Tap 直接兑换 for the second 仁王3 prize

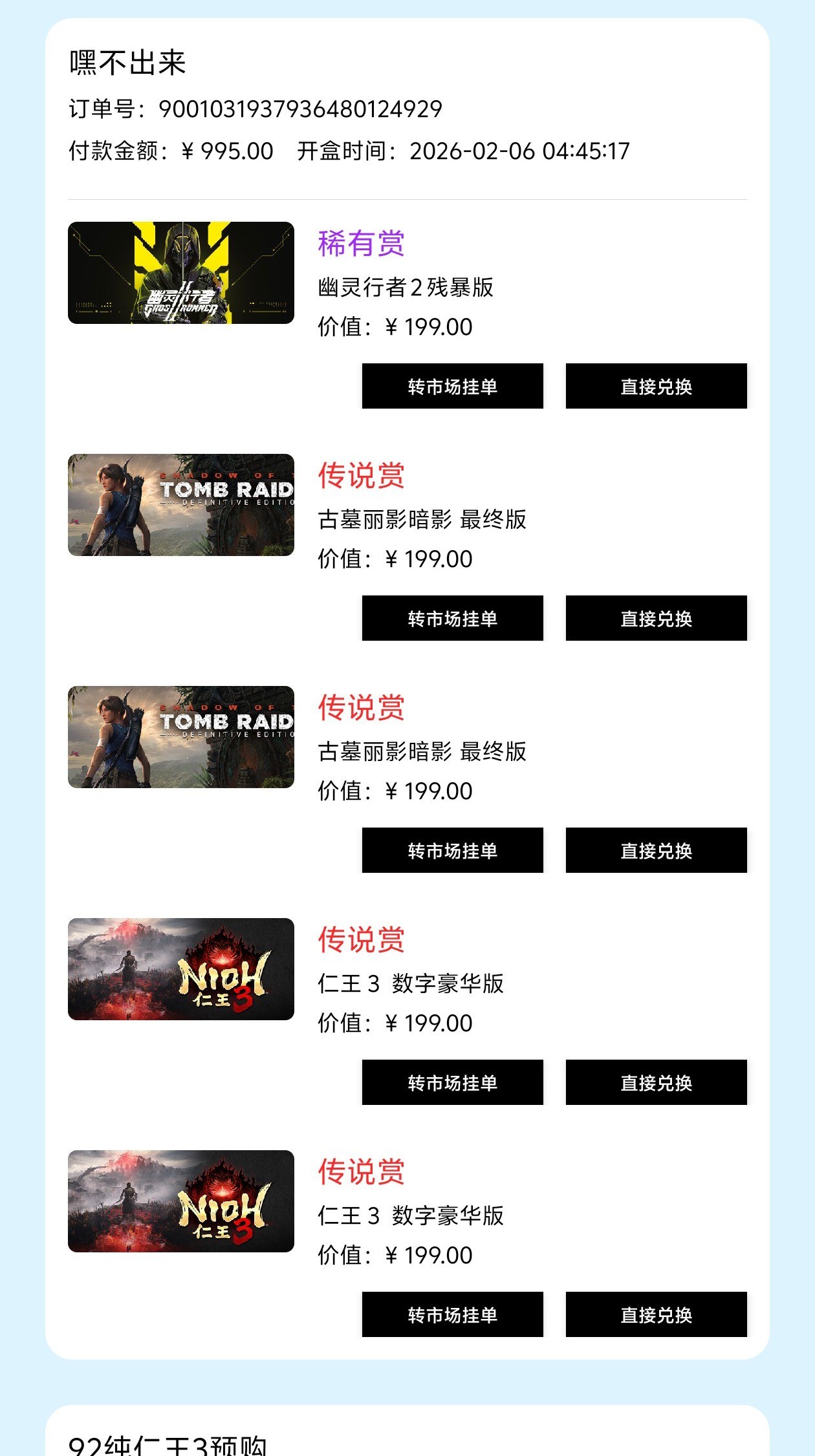pos(656,1314)
